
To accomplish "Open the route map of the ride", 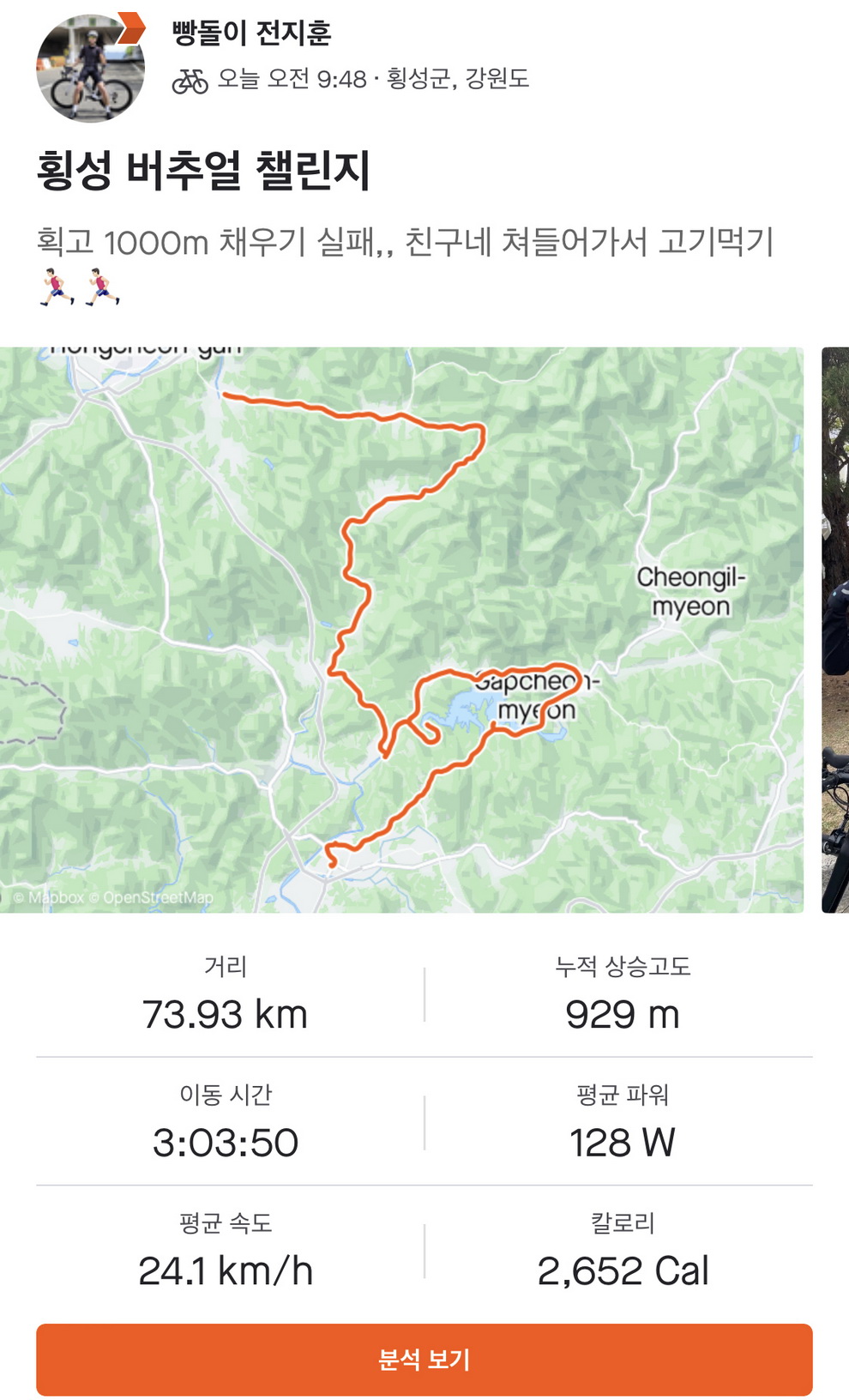I will click(401, 629).
